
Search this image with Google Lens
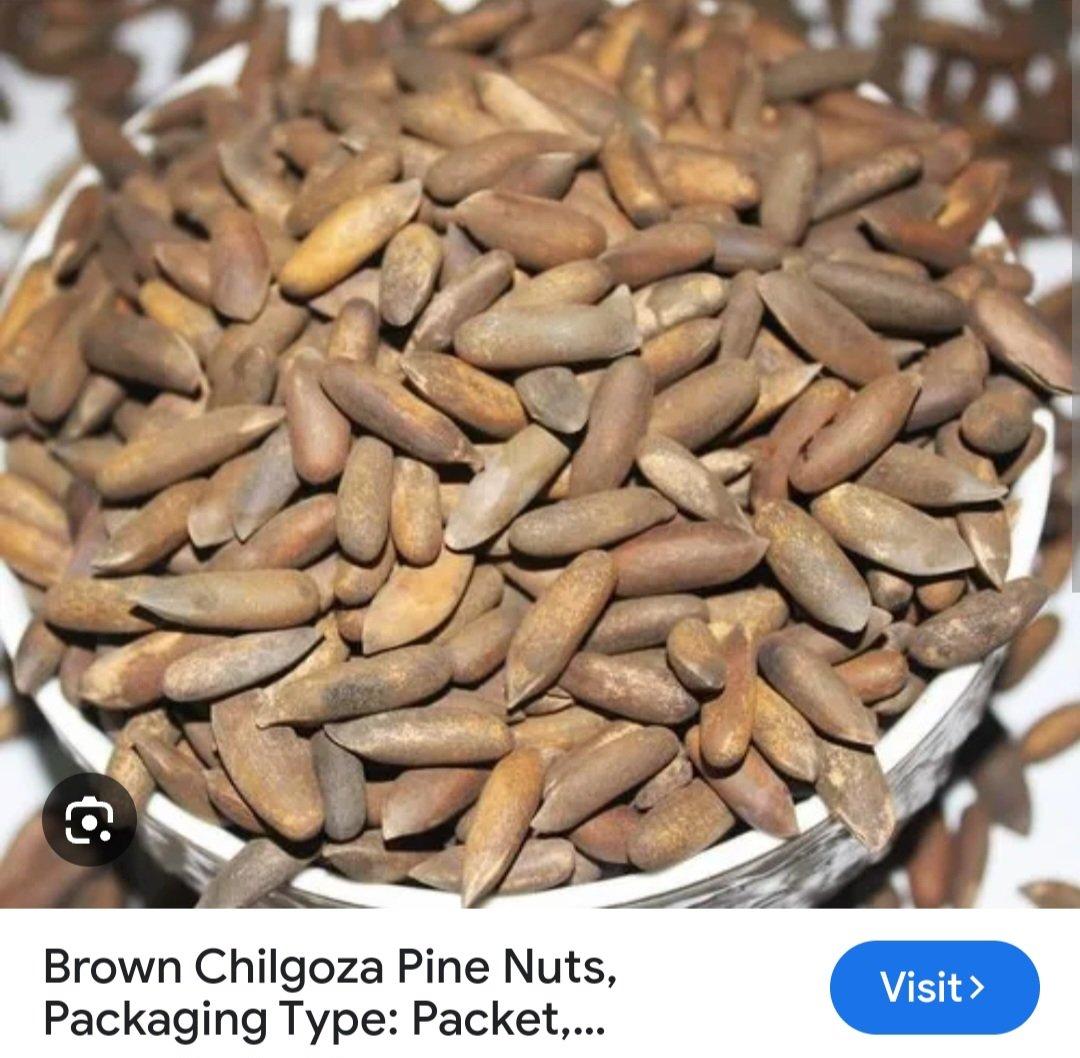(90, 821)
